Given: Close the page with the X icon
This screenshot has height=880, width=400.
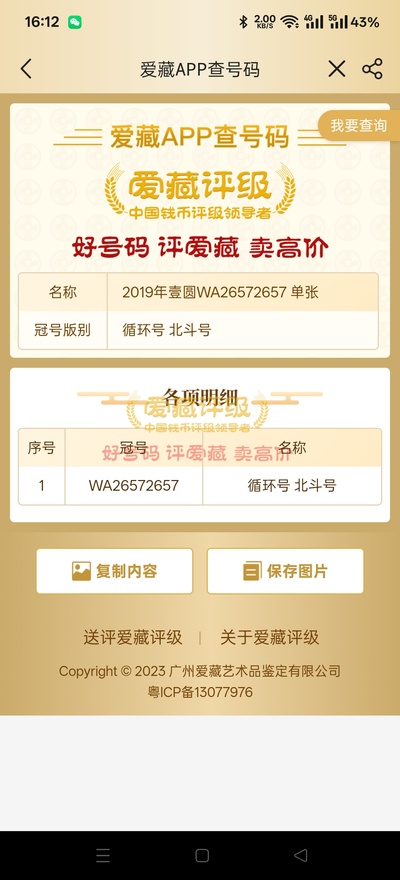Looking at the screenshot, I should 337,69.
